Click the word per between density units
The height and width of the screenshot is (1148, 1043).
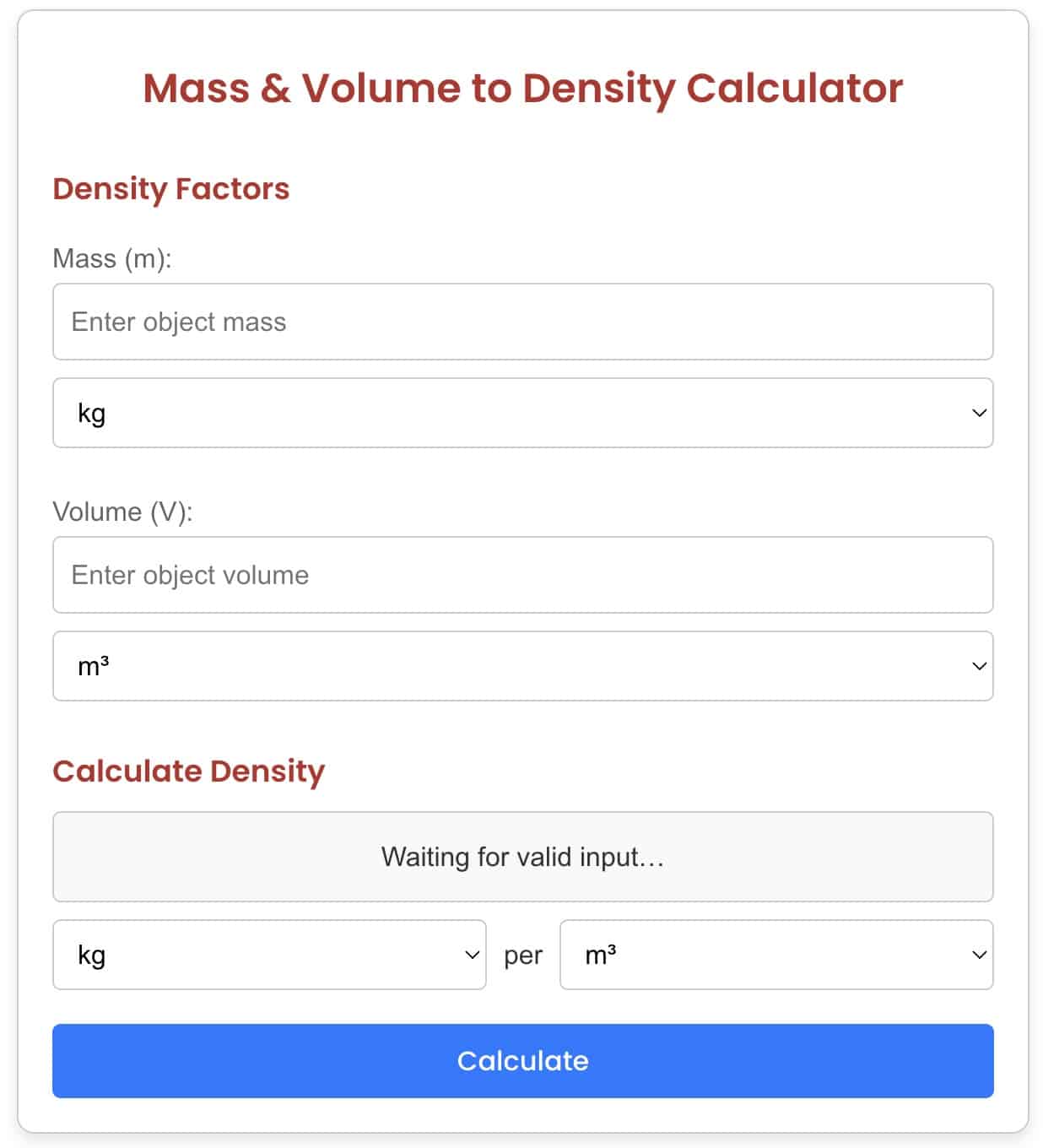tap(521, 955)
